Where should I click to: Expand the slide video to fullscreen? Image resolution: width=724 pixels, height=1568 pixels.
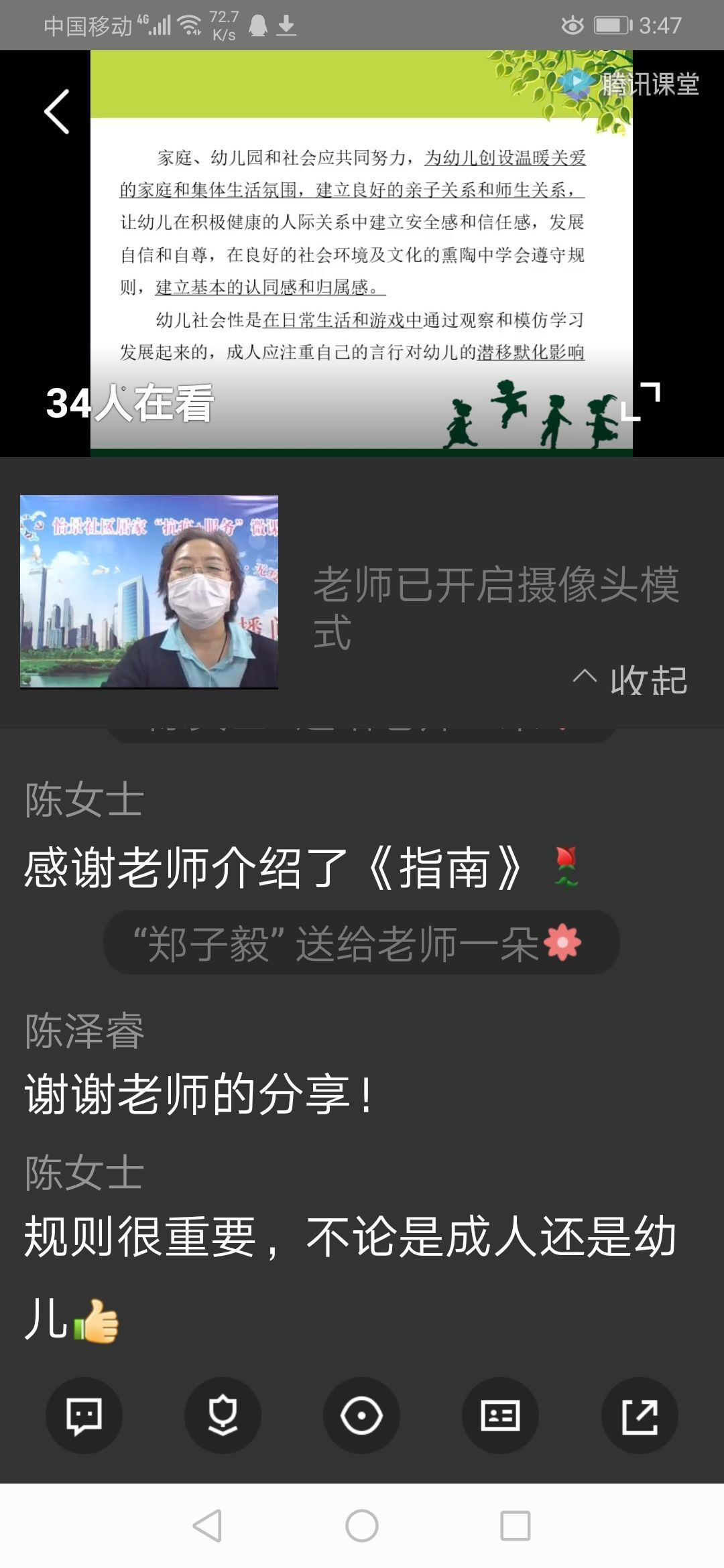[640, 401]
